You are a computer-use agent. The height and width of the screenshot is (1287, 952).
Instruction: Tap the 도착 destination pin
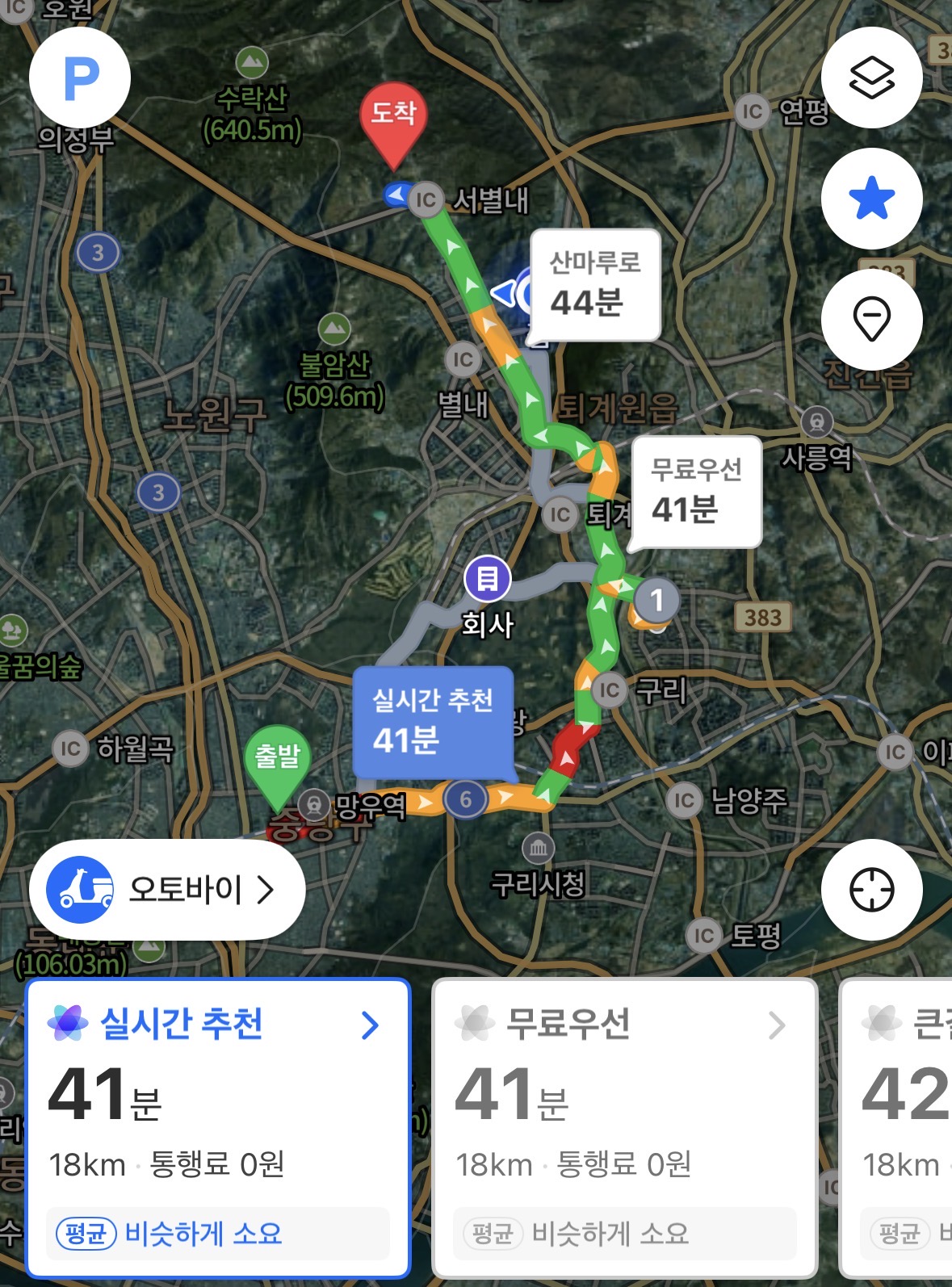[x=393, y=117]
